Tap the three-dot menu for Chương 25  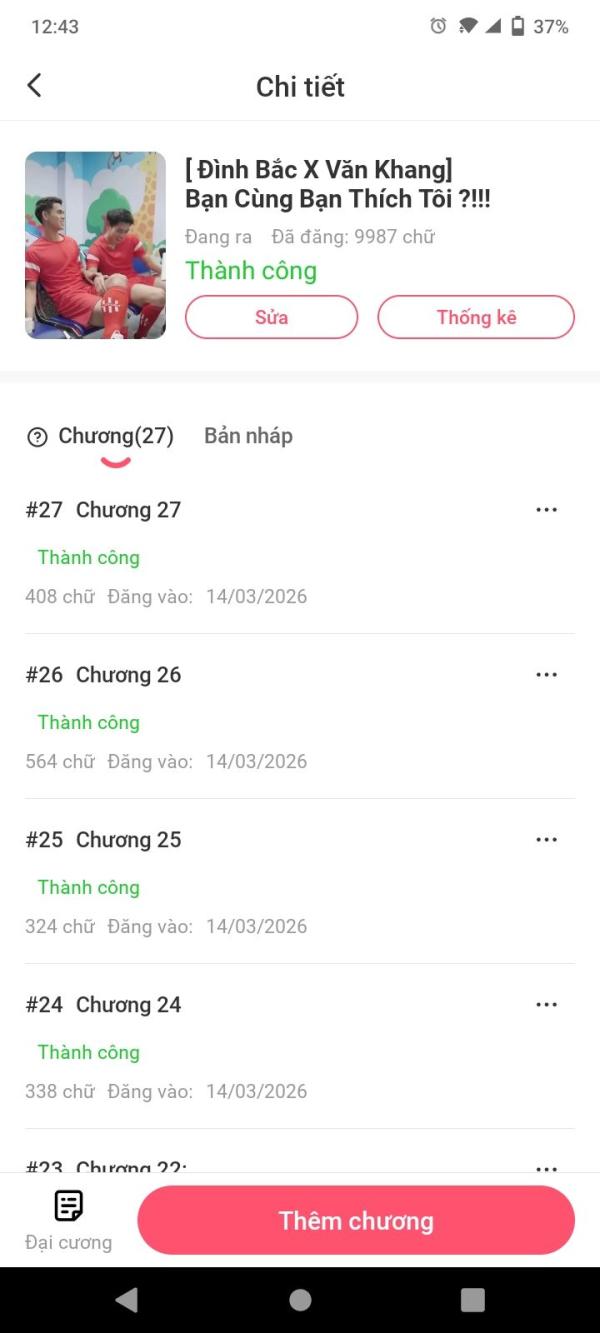546,840
